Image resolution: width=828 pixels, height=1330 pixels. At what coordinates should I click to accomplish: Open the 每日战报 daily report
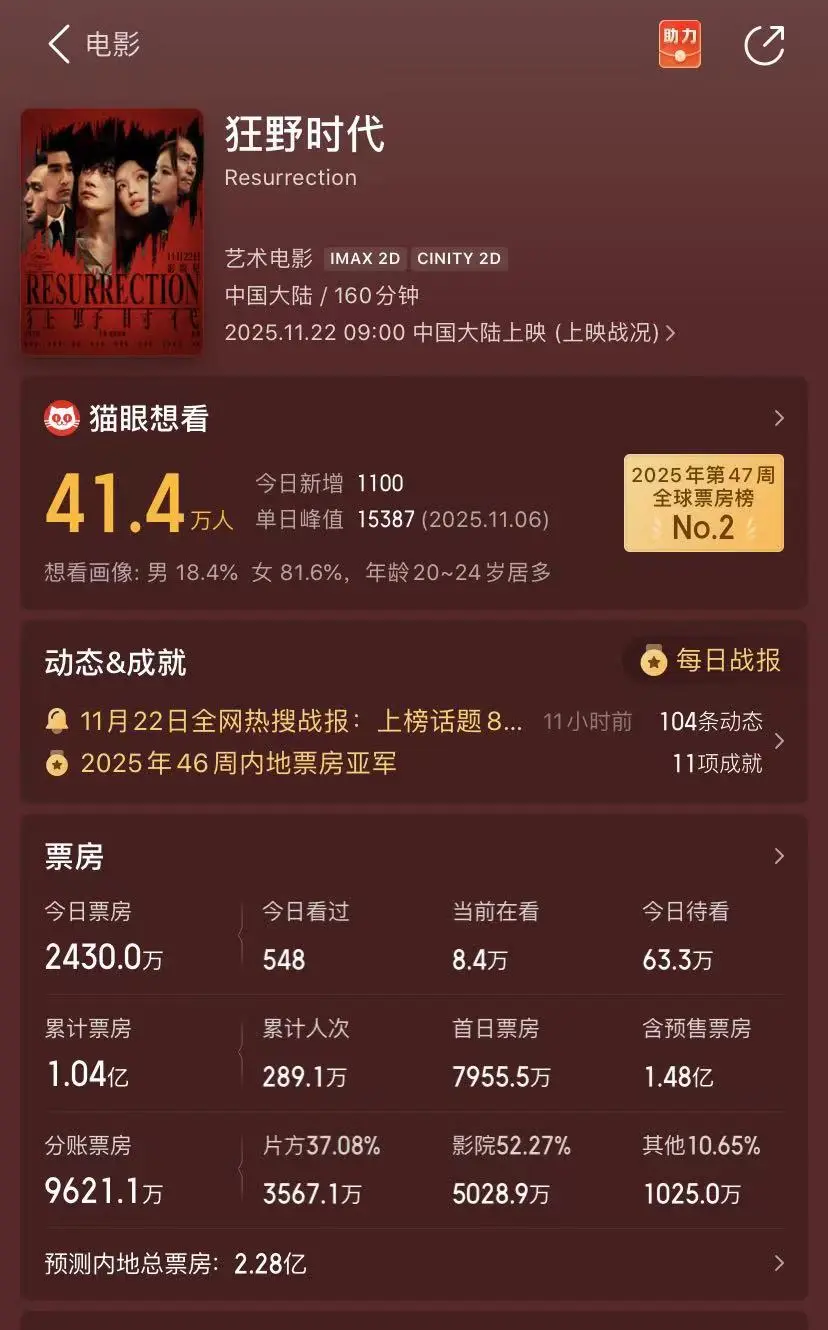(x=712, y=660)
